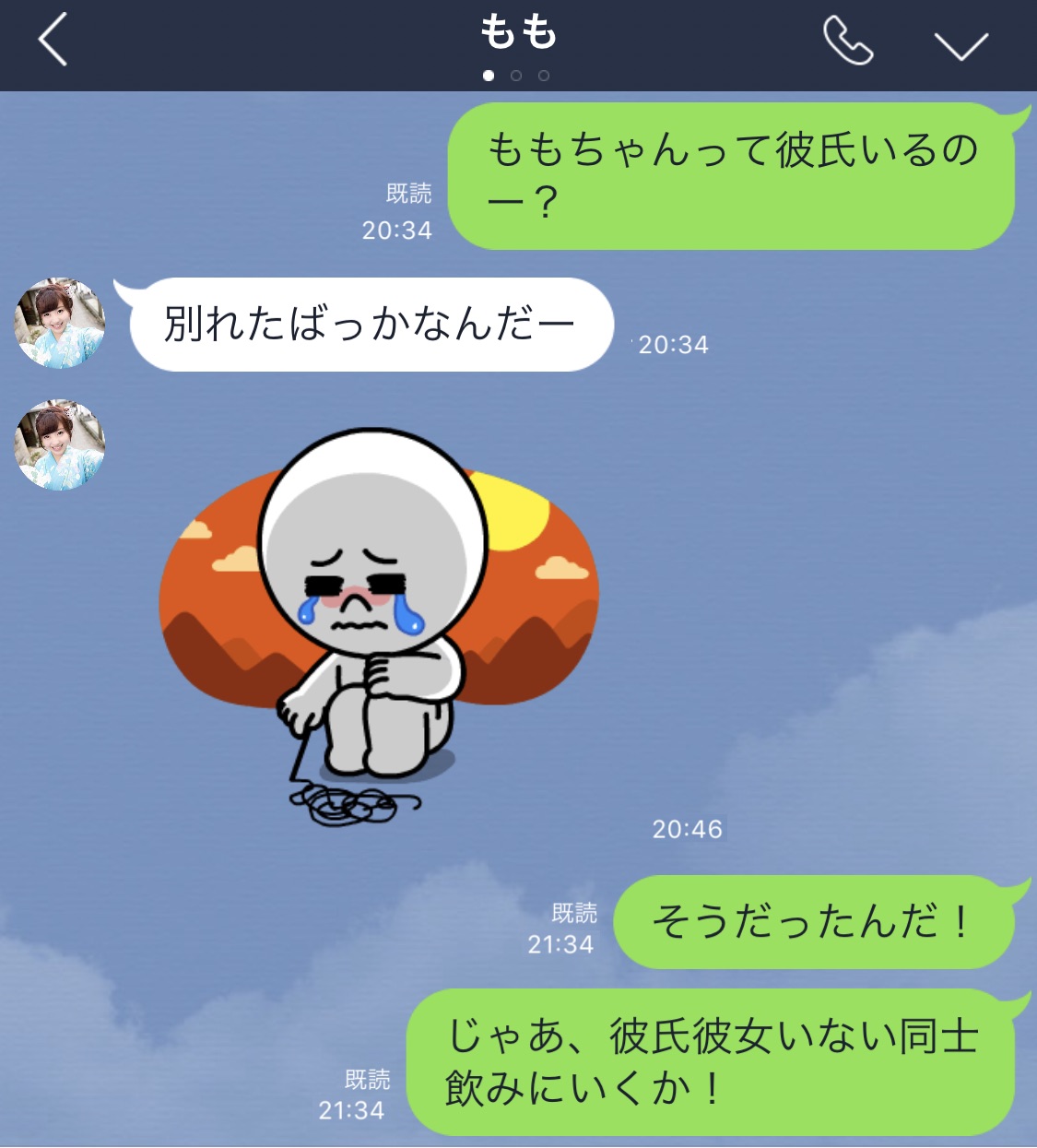Viewport: 1037px width, 1148px height.
Task: Go back from the もも chat
Action: coord(53,41)
